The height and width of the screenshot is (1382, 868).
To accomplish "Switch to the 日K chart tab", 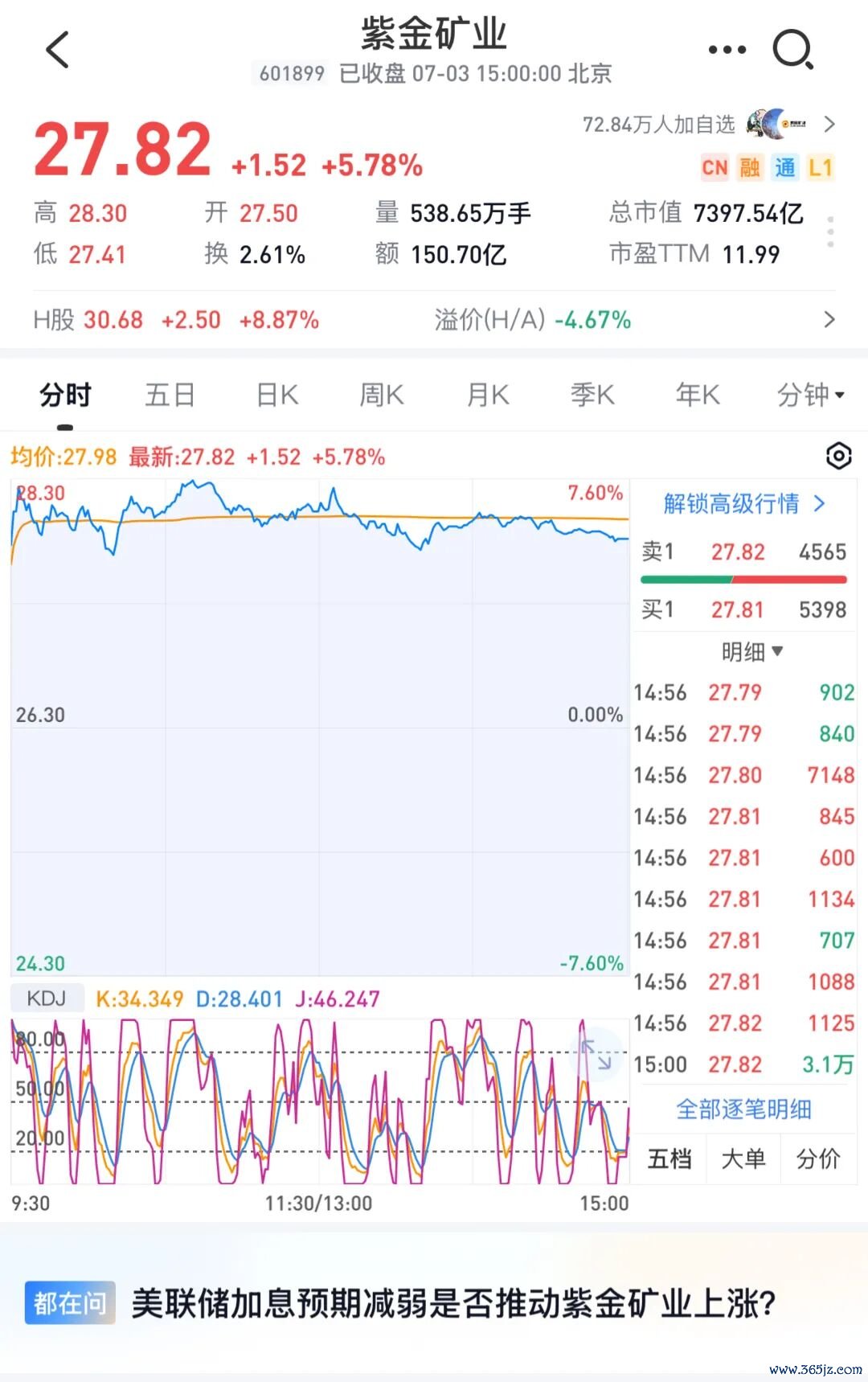I will tap(277, 395).
